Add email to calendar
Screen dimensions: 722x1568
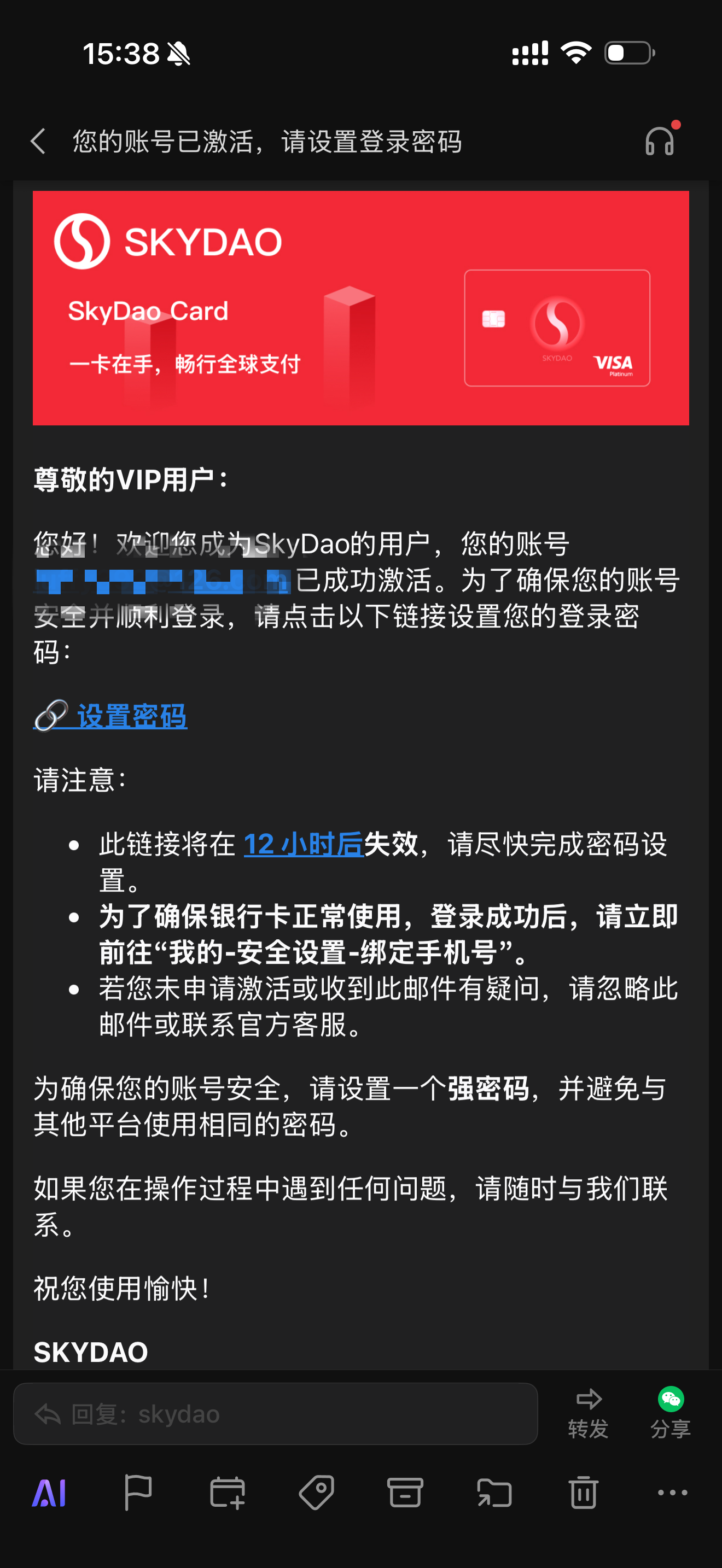pos(227,1493)
